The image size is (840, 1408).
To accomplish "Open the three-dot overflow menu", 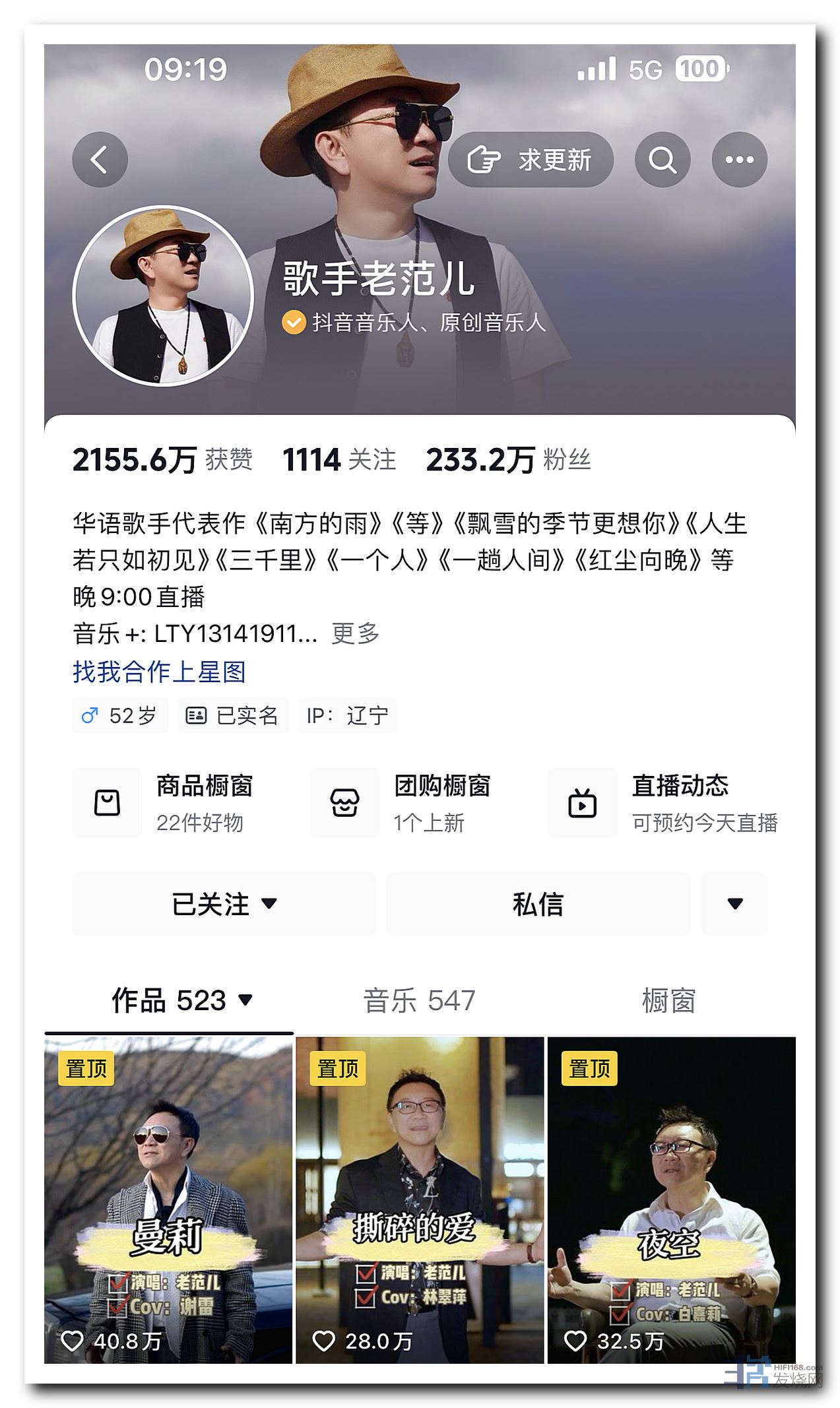I will (x=739, y=160).
